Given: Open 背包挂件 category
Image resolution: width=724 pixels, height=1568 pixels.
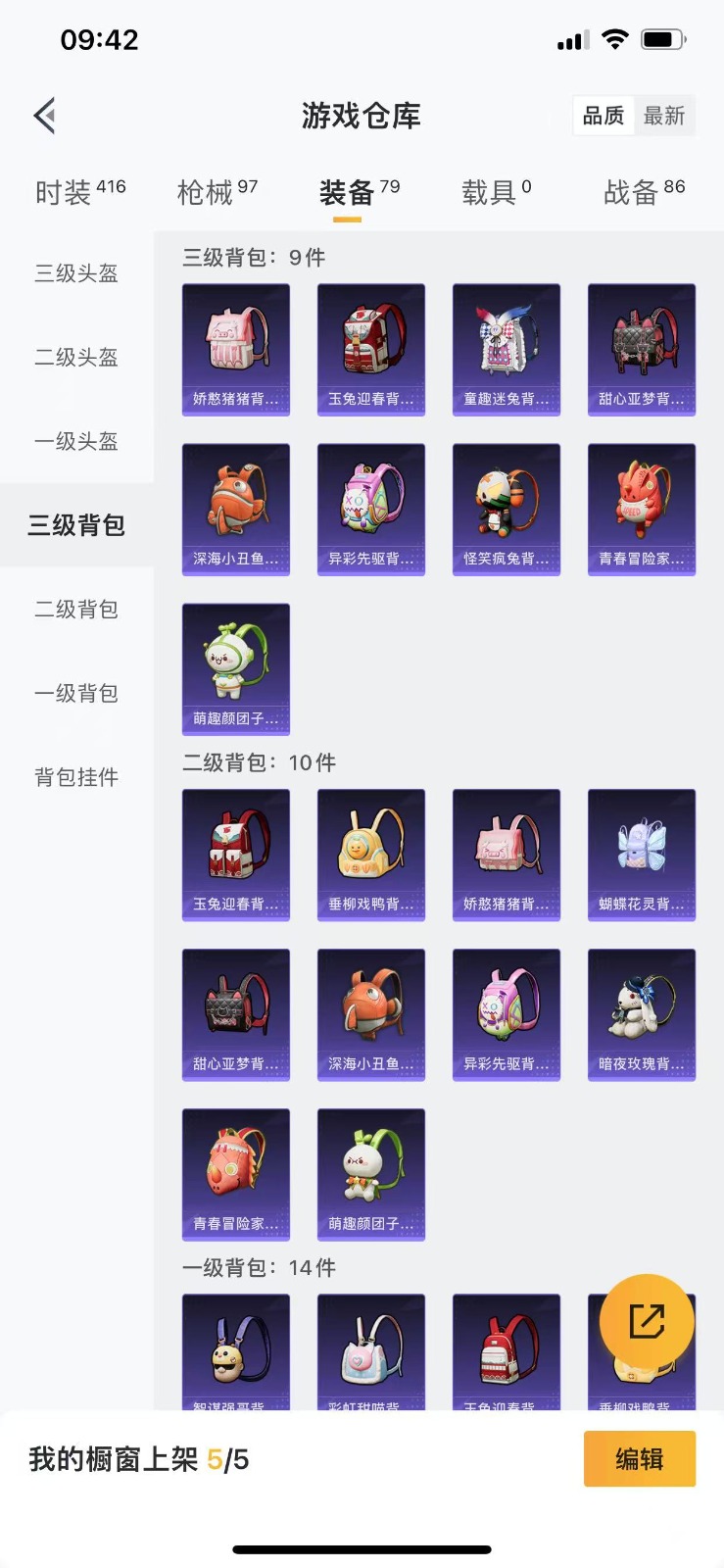Looking at the screenshot, I should point(76,777).
